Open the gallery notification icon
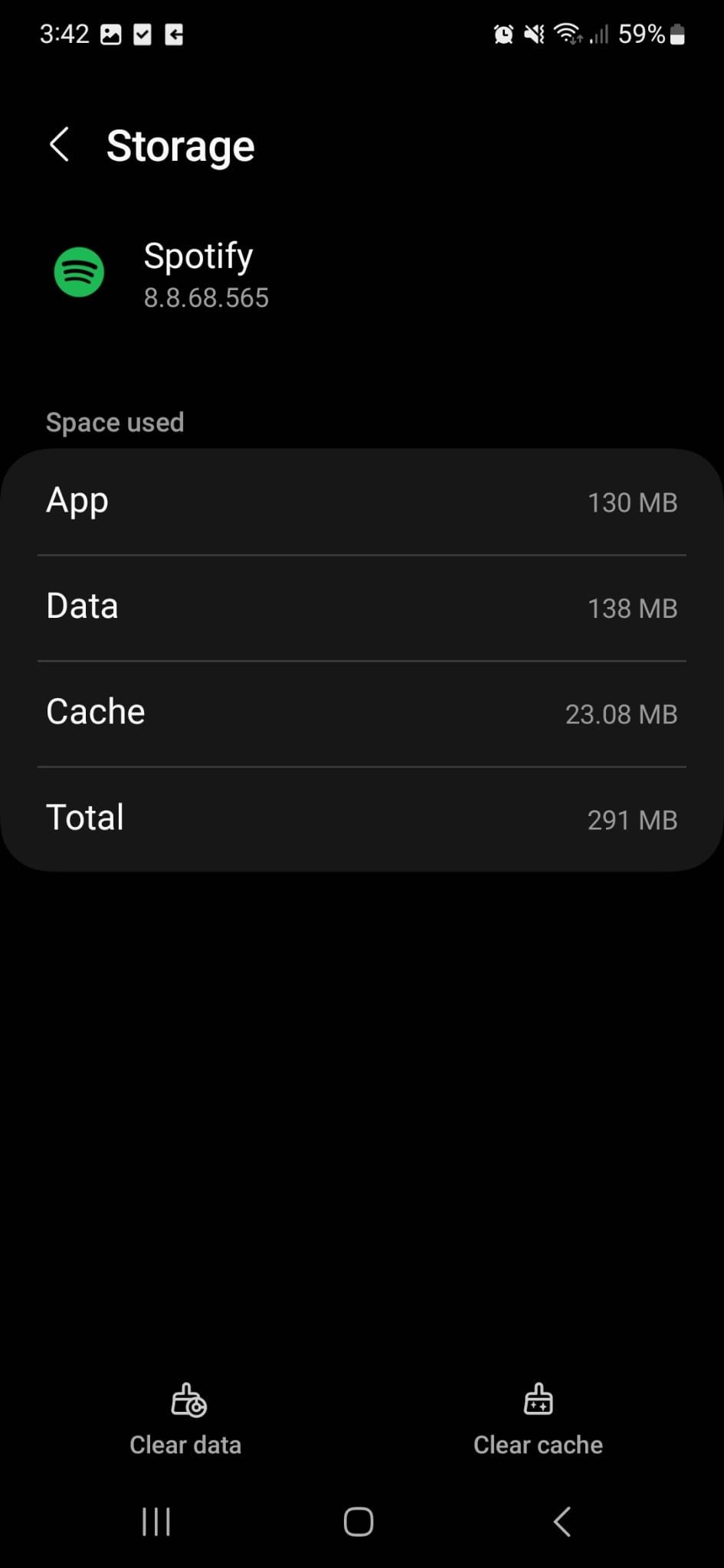724x1568 pixels. point(112,34)
